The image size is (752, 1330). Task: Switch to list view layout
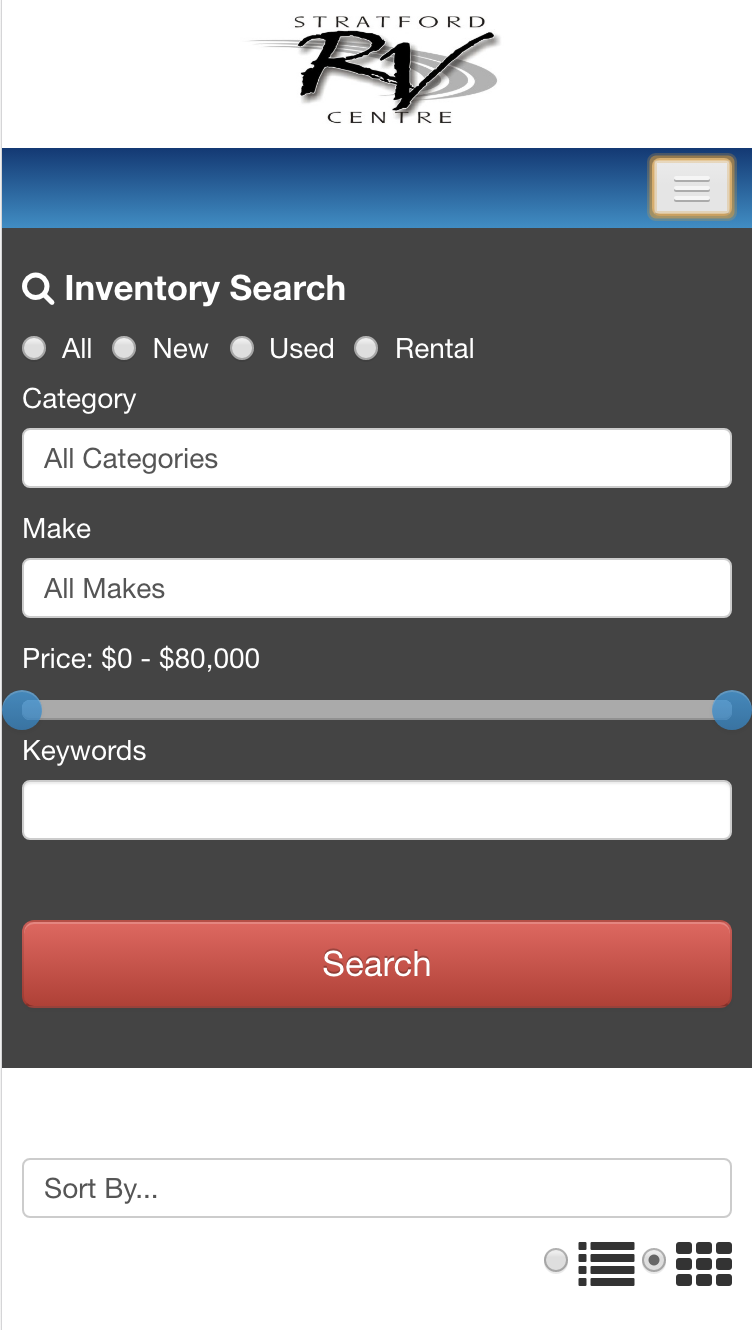(x=556, y=1261)
